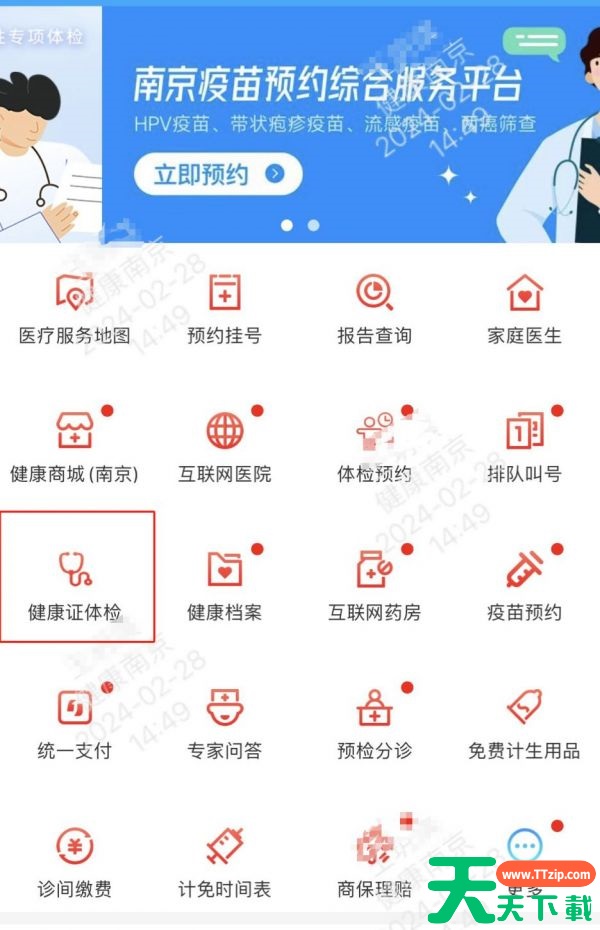Tap the 立即预约 button on the vaccine banner

tap(217, 176)
